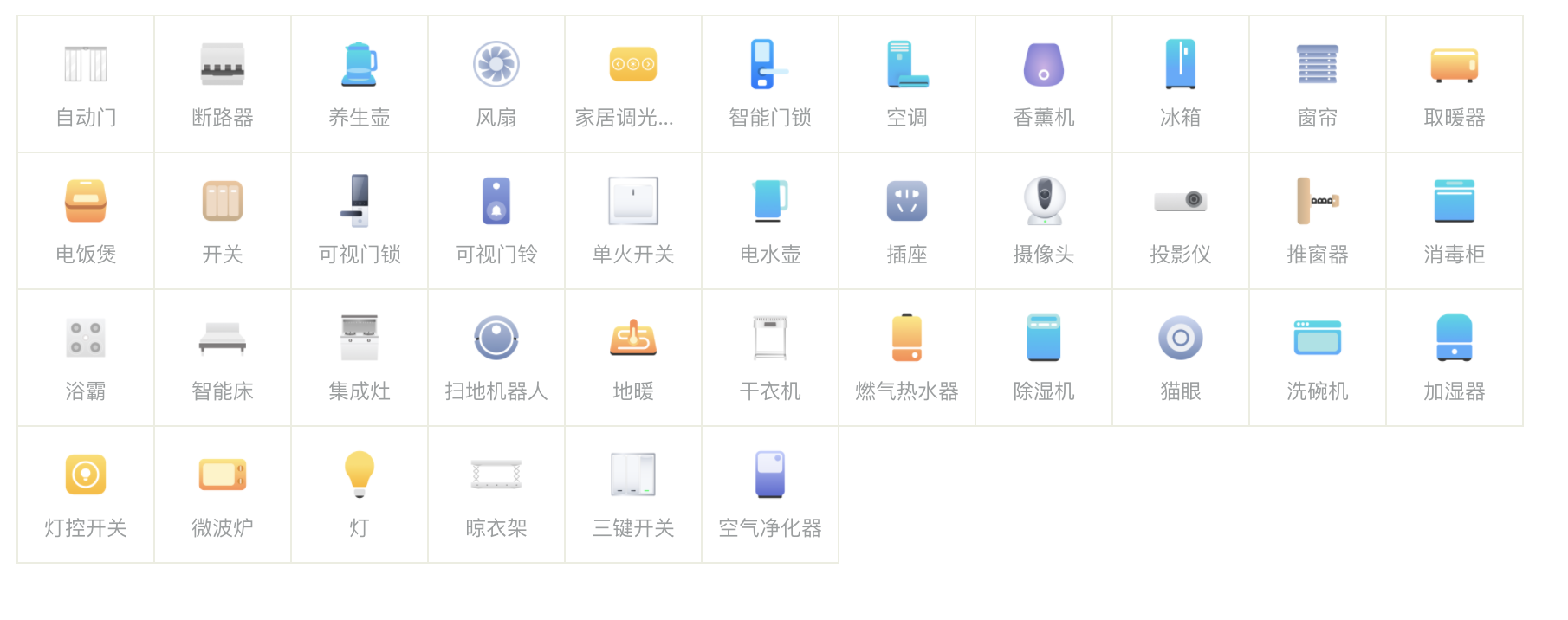Choose 空气净化器 category
The height and width of the screenshot is (620, 1568).
[x=770, y=494]
